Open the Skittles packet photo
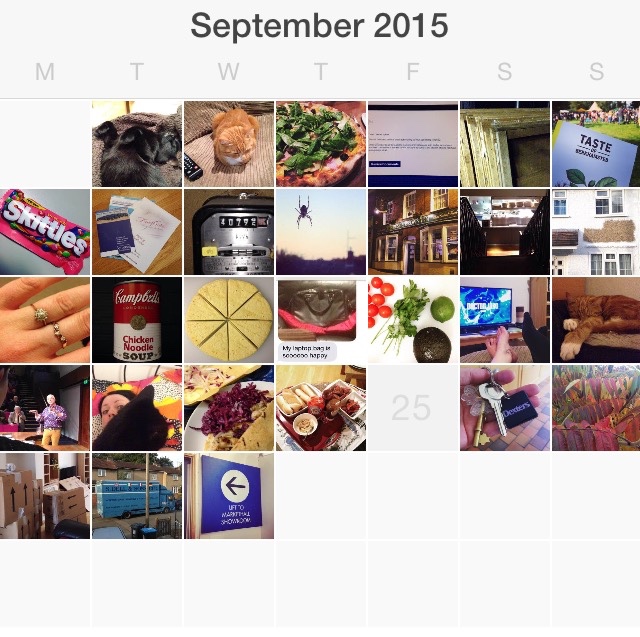The width and height of the screenshot is (640, 637). pos(45,232)
